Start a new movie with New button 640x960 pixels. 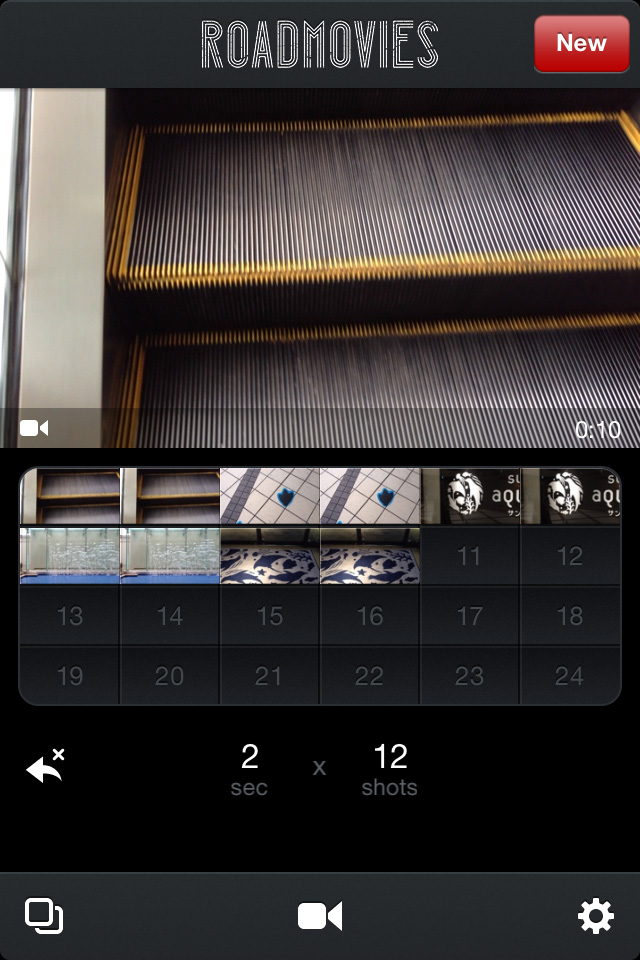581,44
